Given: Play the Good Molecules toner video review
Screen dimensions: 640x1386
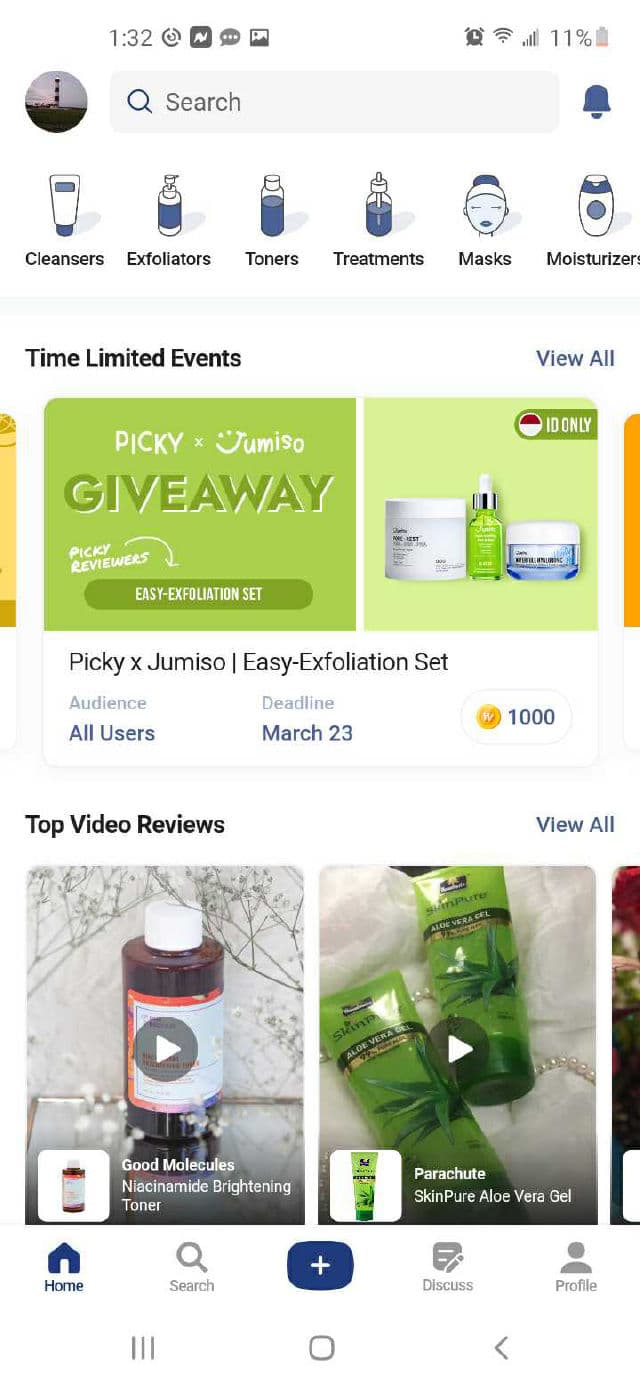Looking at the screenshot, I should (x=165, y=1047).
